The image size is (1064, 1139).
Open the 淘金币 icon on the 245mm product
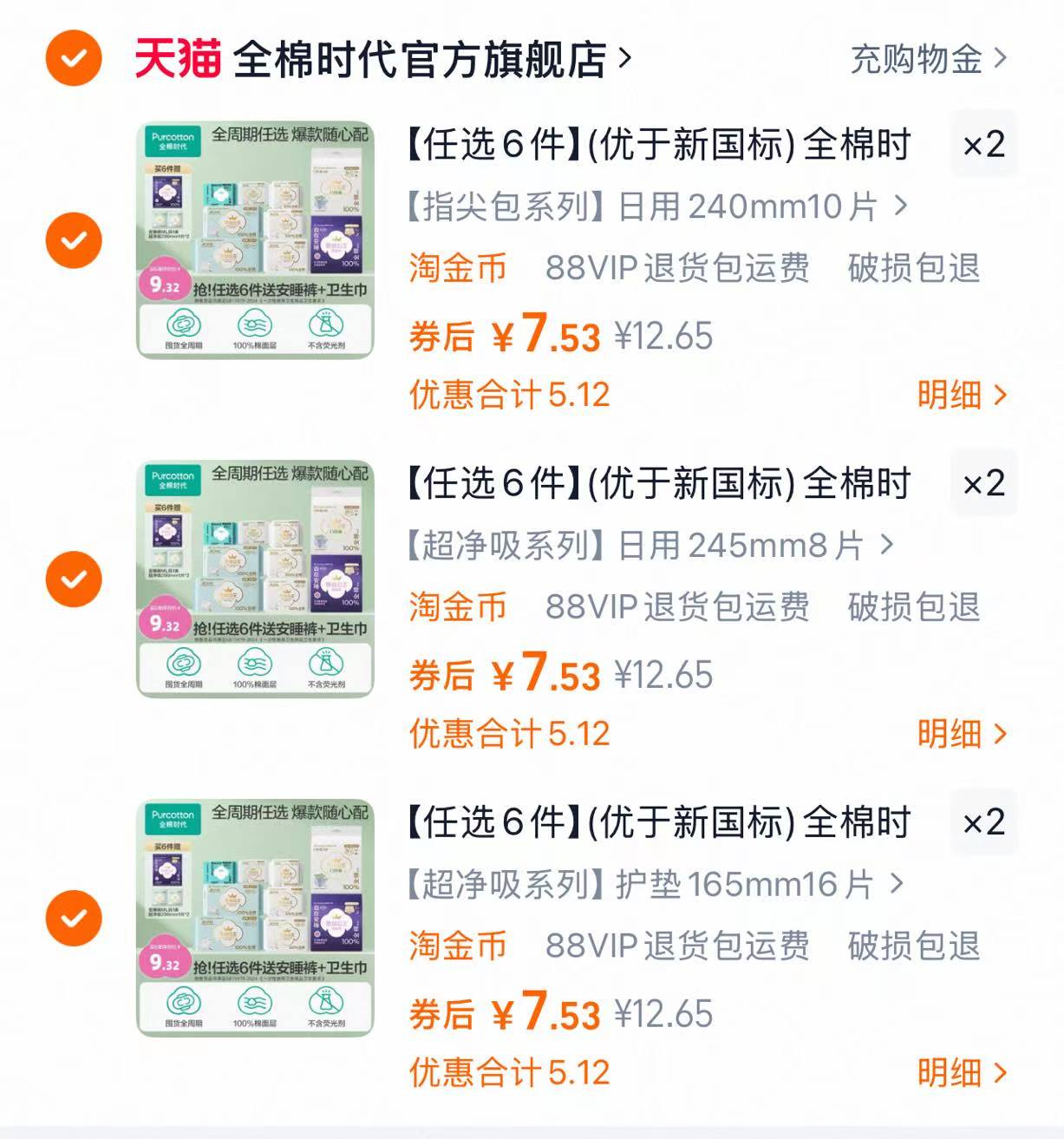pos(455,609)
